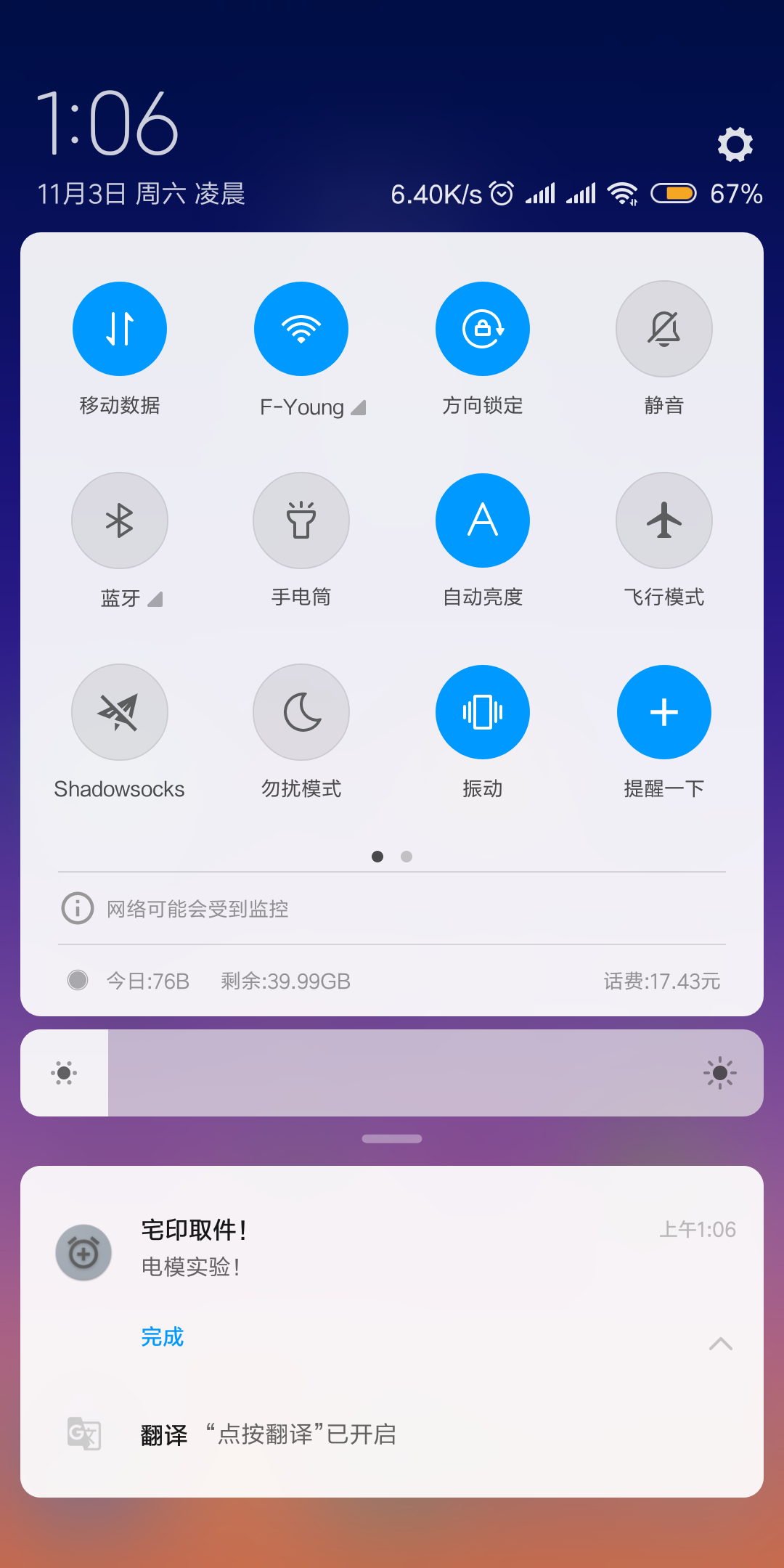Adjust the screen brightness slider
Viewport: 784px width, 1568px height.
(x=392, y=1073)
